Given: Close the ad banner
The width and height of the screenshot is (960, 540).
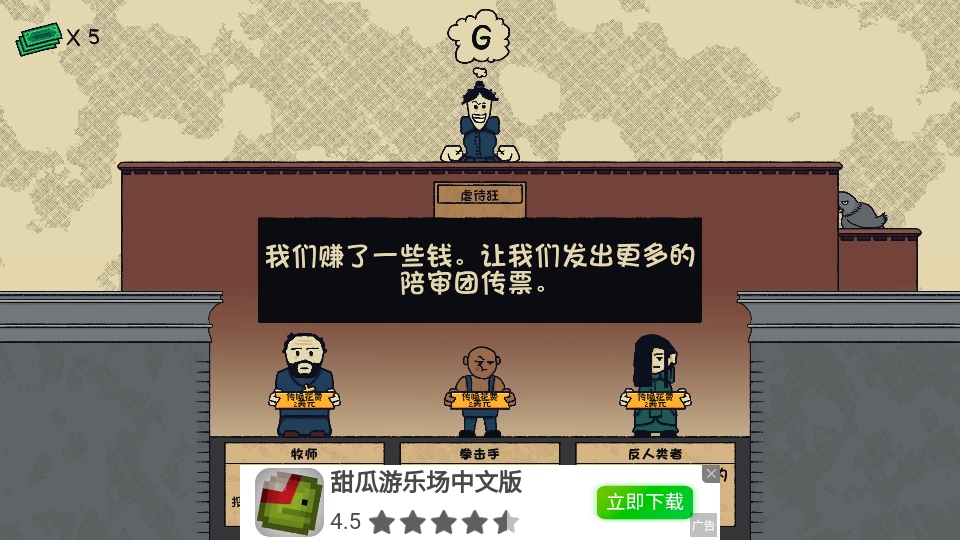Looking at the screenshot, I should pos(711,473).
